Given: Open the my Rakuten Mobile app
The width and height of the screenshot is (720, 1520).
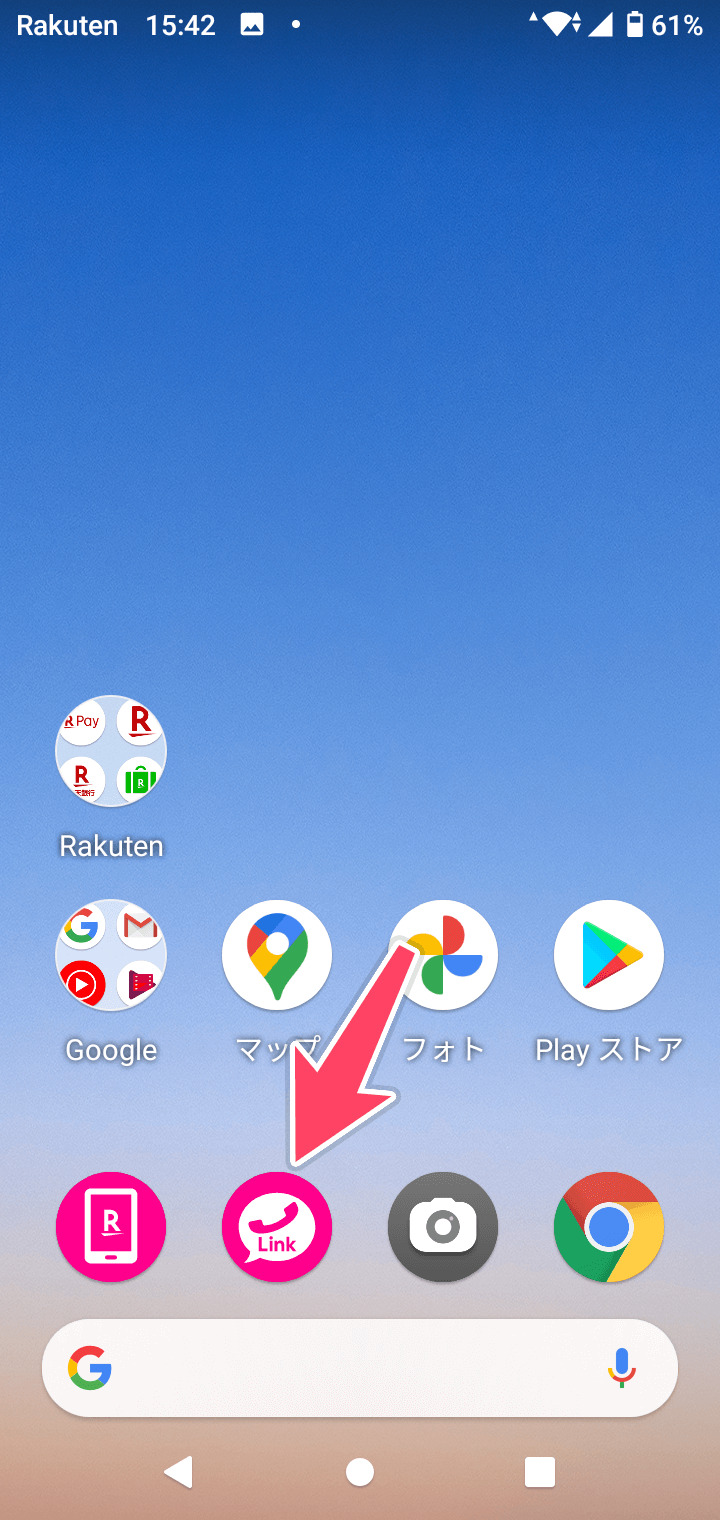Looking at the screenshot, I should pos(111,1227).
